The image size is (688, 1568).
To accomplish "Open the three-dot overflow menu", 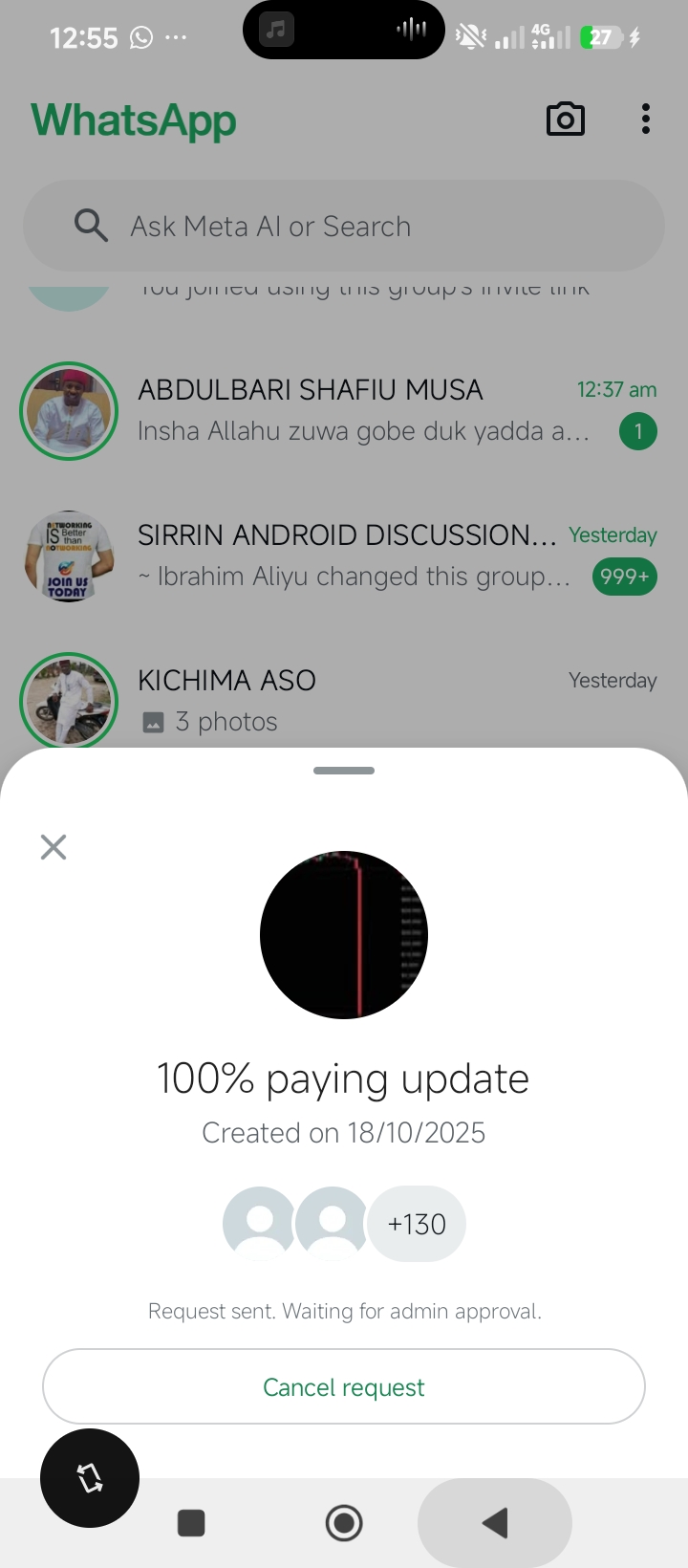I will click(x=646, y=120).
